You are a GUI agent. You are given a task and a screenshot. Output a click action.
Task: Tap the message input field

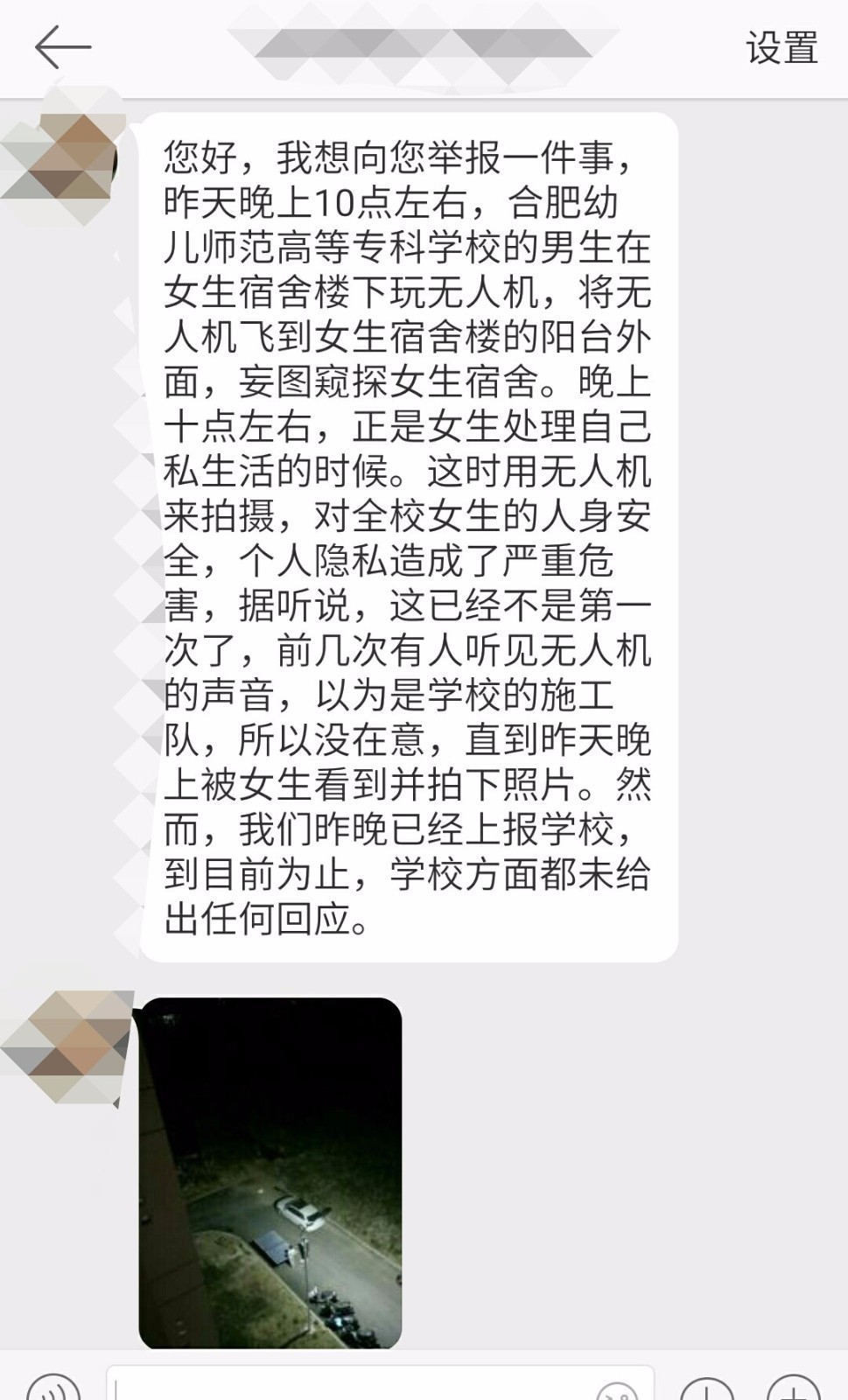pos(350,1387)
